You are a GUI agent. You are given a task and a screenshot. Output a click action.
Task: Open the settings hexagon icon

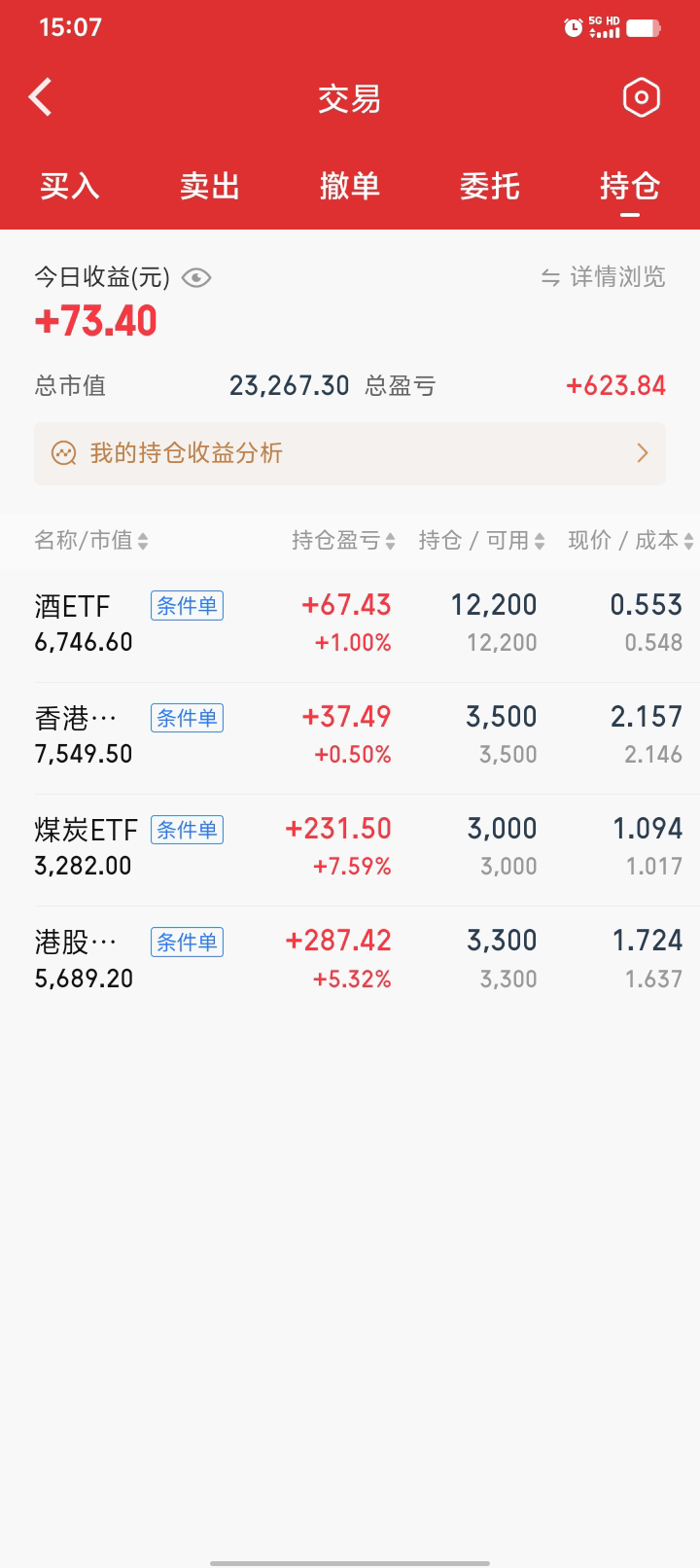(x=641, y=97)
